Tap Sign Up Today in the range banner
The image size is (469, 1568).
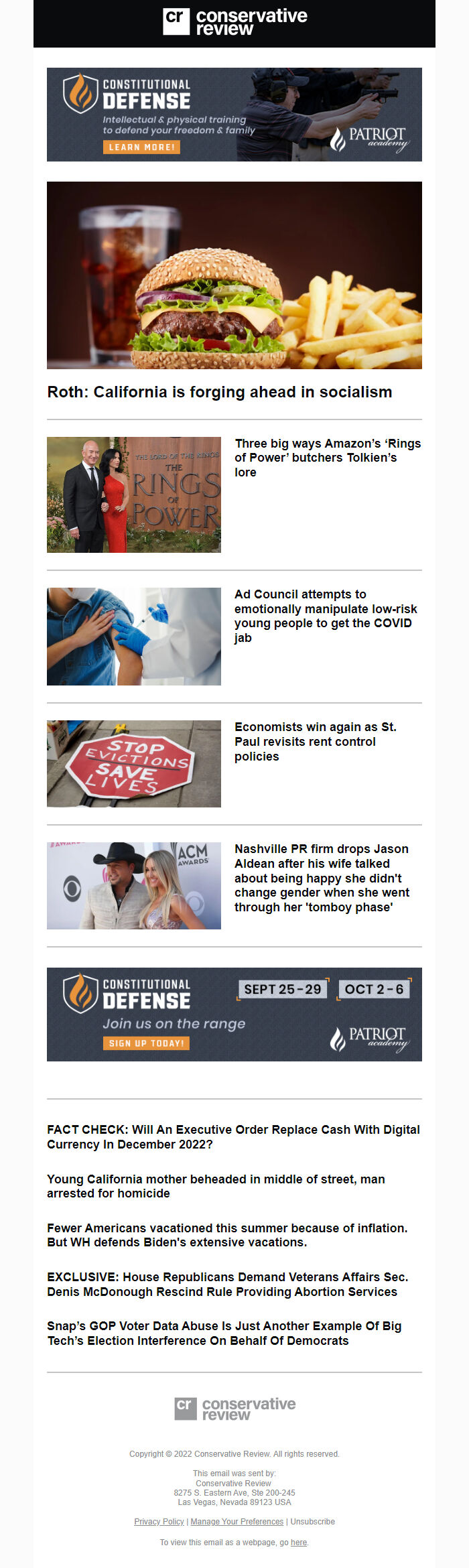tap(146, 1043)
